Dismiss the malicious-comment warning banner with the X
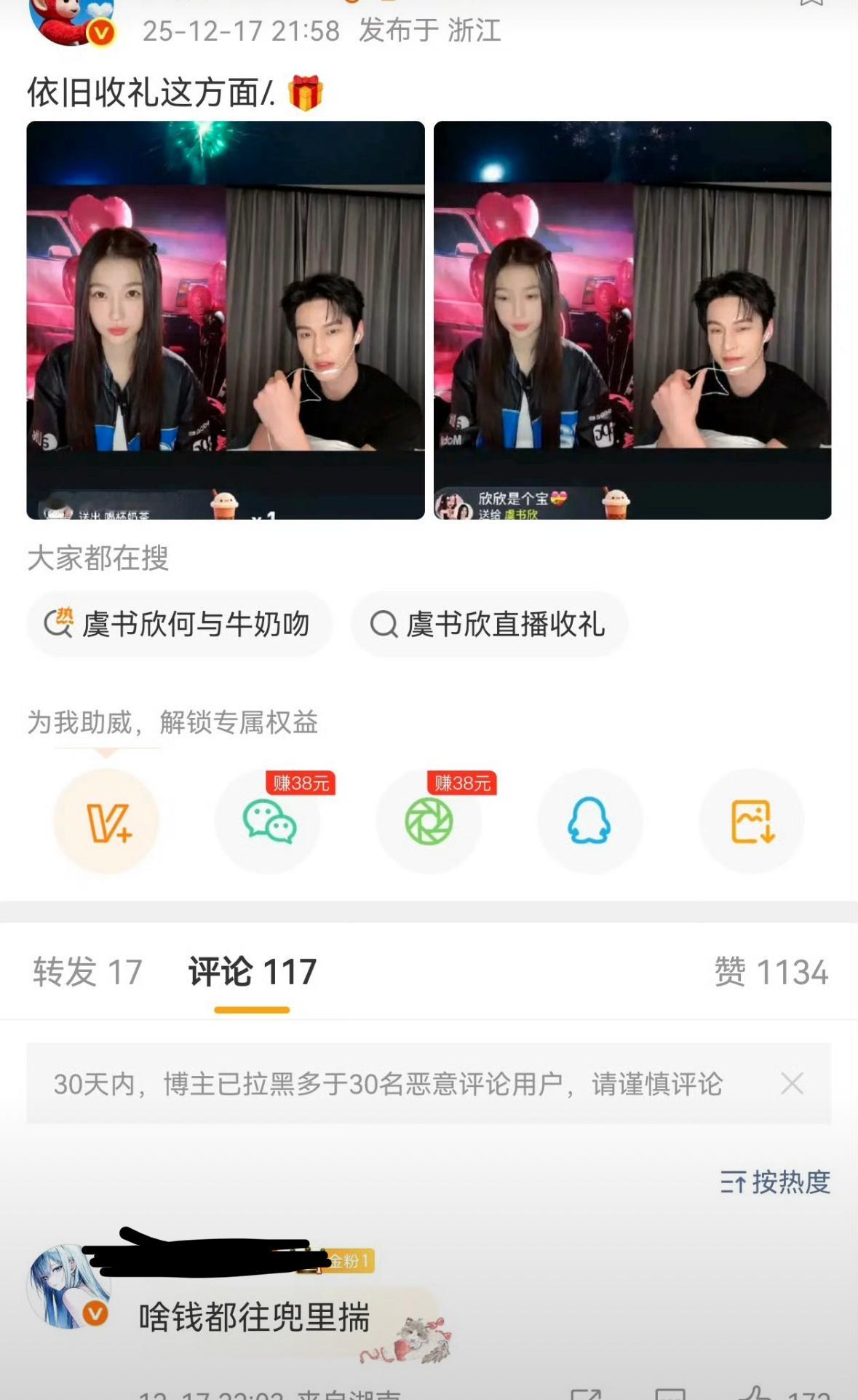Screen dimensions: 858x1400 pyautogui.click(x=793, y=1084)
